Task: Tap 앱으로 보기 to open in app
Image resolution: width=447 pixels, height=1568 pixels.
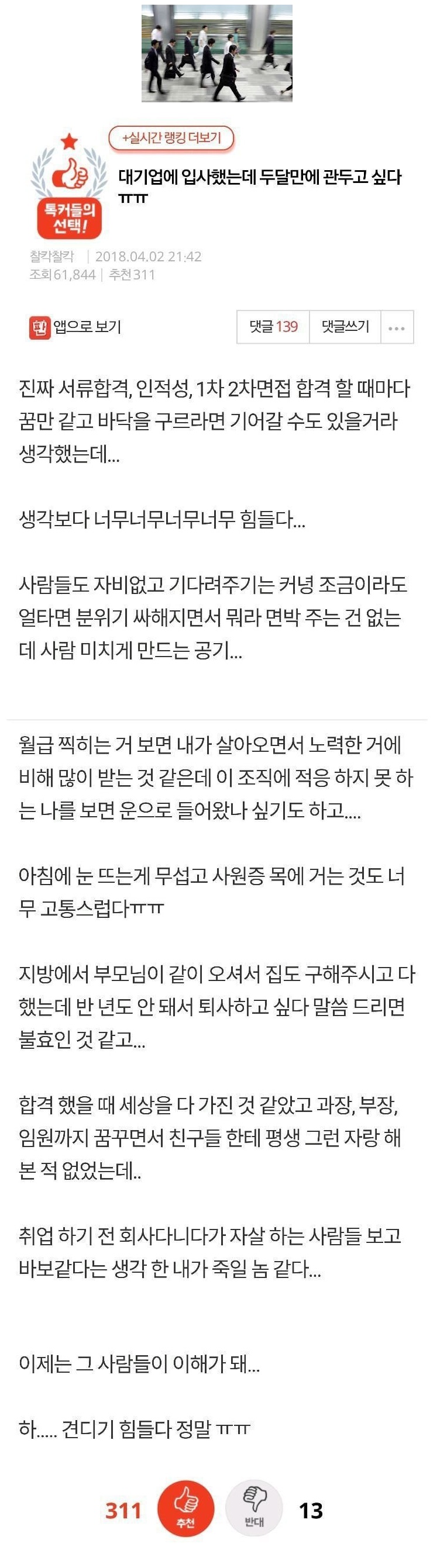Action: [x=75, y=327]
